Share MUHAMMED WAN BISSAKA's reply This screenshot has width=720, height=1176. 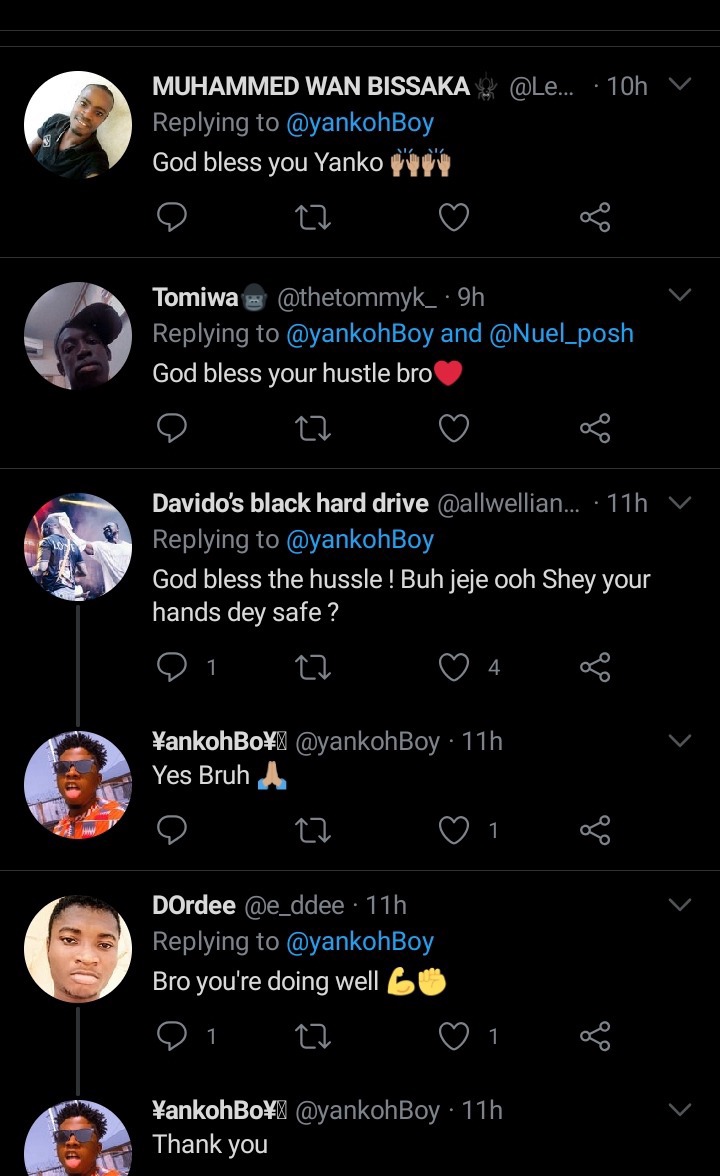coord(595,218)
